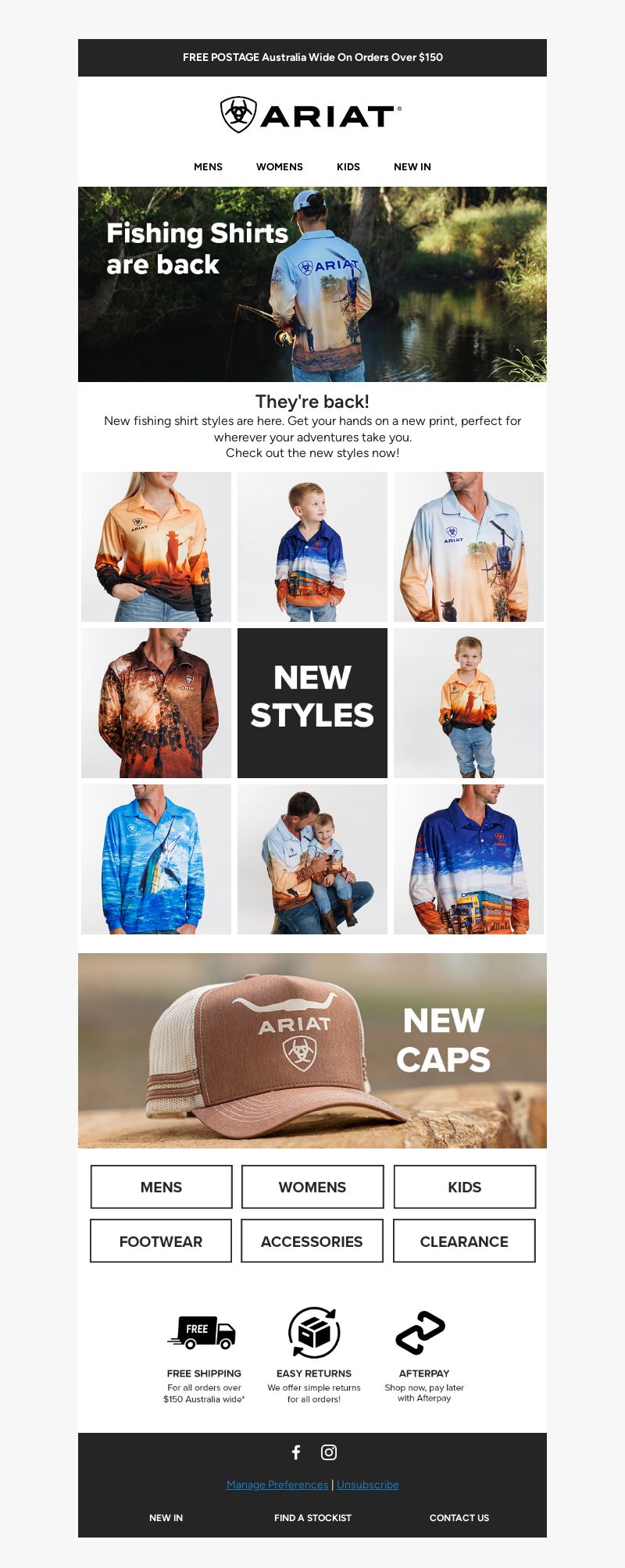Open the Instagram icon in footer
The height and width of the screenshot is (1568, 625).
click(x=329, y=1452)
